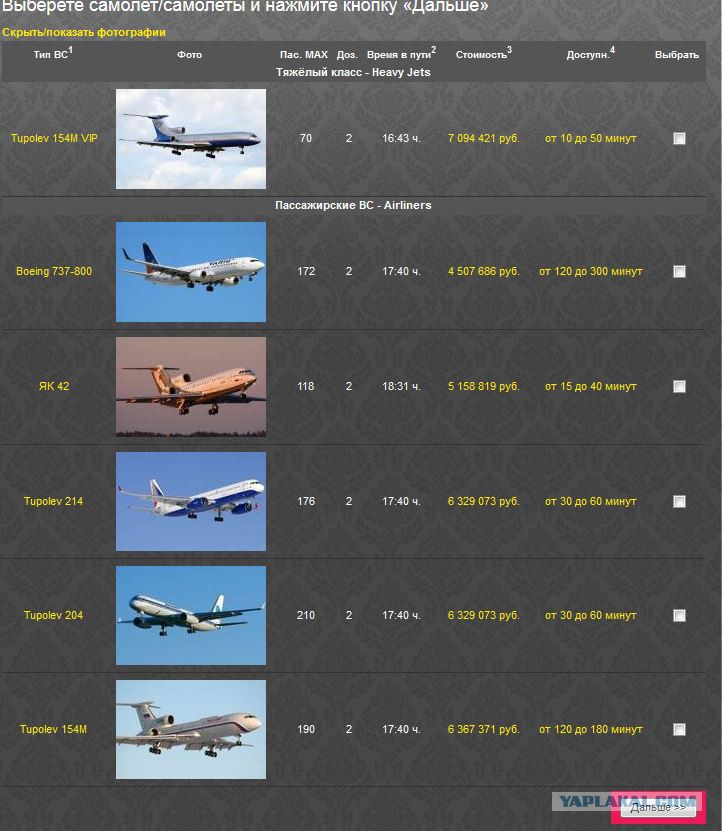
Task: Check the Boeing 737-800 box
Action: 679,271
